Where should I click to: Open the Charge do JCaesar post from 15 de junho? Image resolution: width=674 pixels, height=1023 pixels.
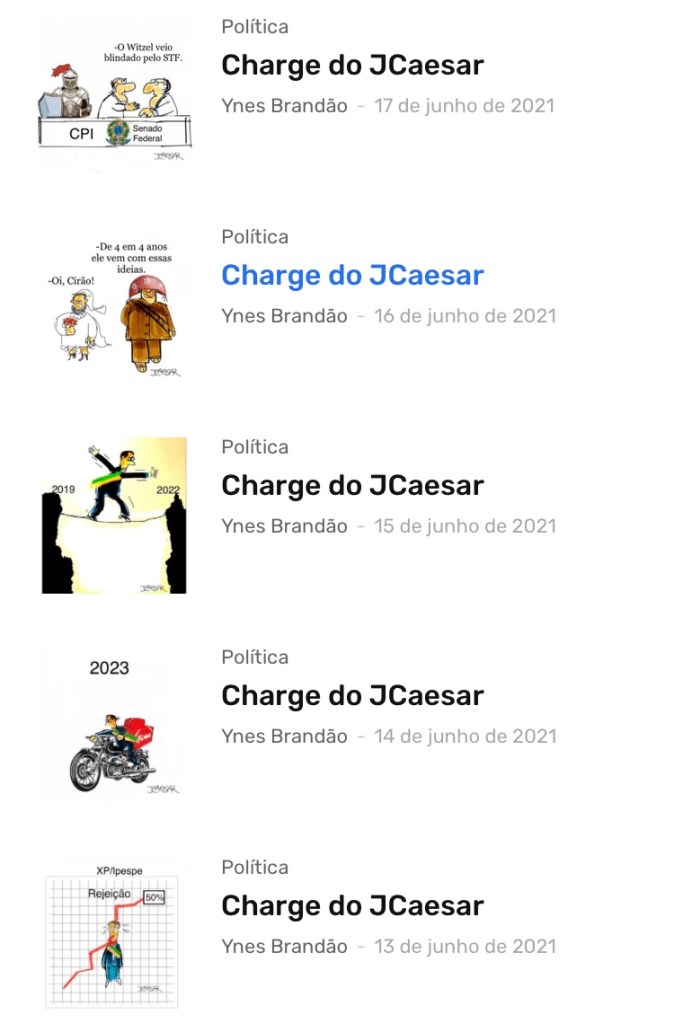pyautogui.click(x=352, y=486)
